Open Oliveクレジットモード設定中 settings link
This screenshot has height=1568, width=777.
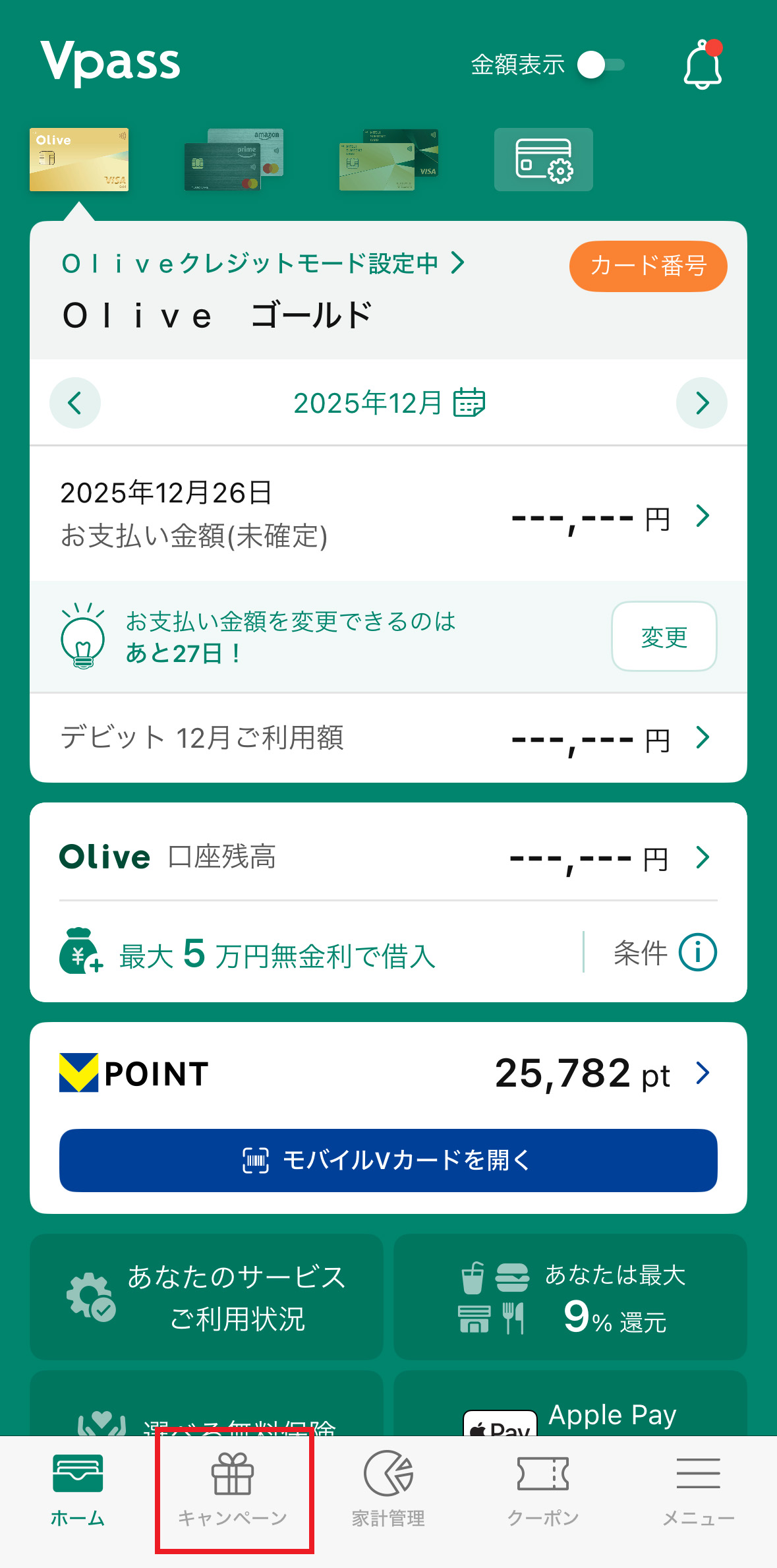261,263
